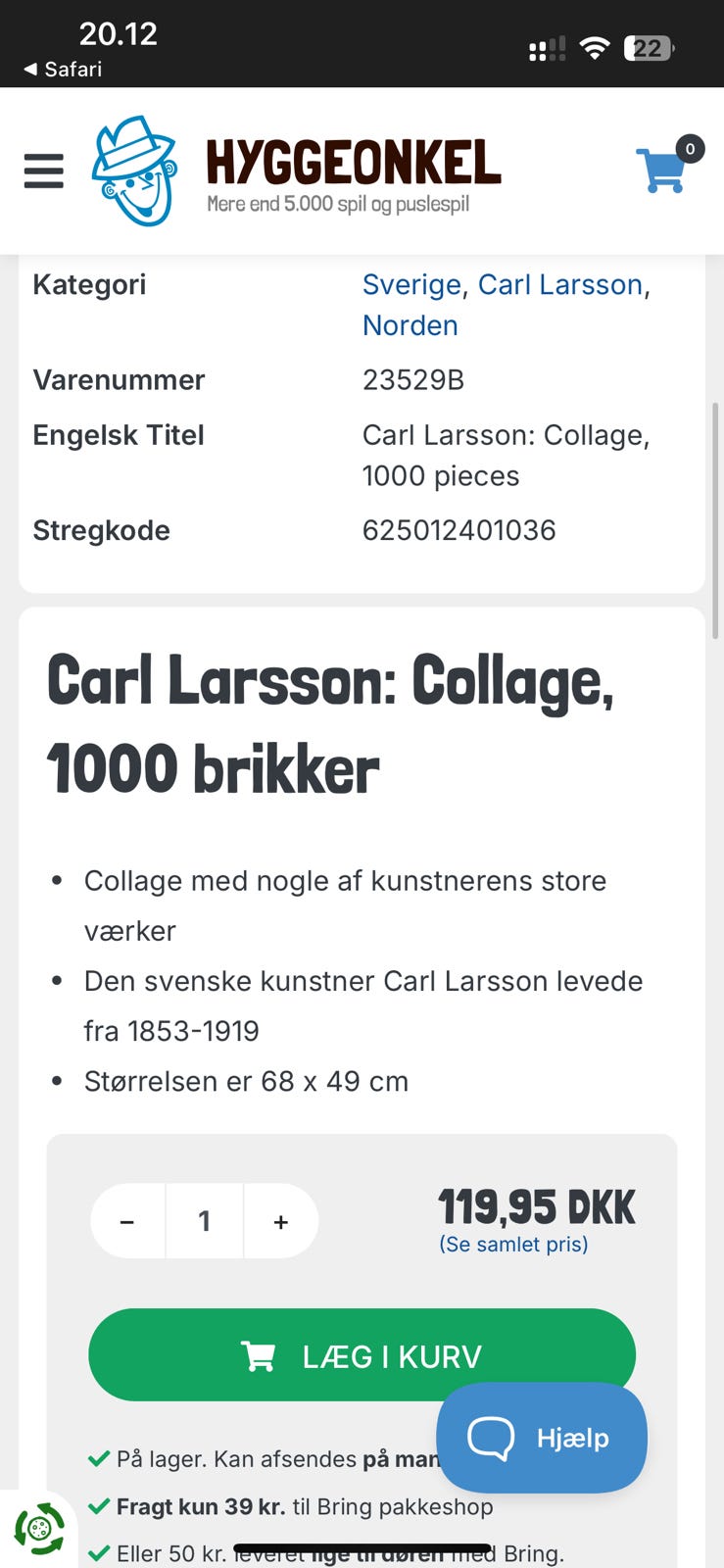
Task: Open the Sverige category link
Action: (x=411, y=284)
